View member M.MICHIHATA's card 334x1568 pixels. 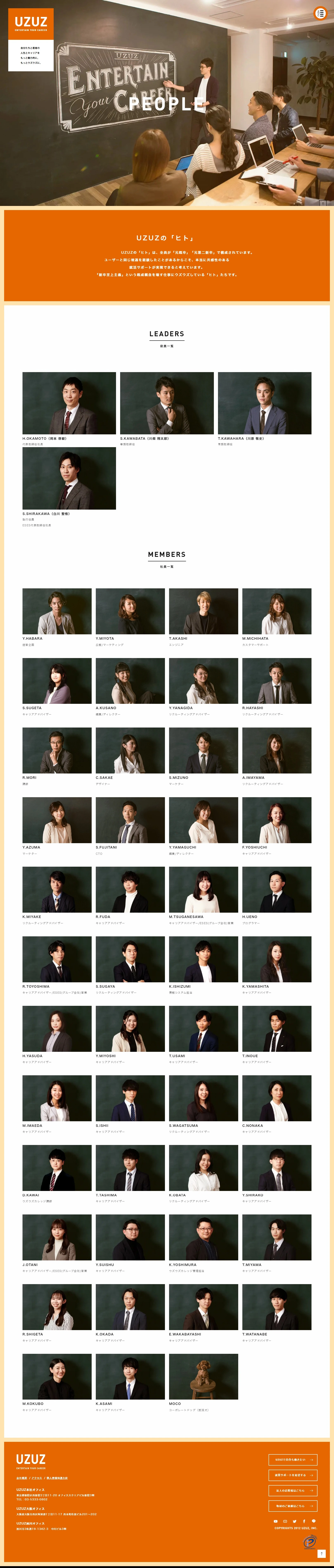coord(277,611)
